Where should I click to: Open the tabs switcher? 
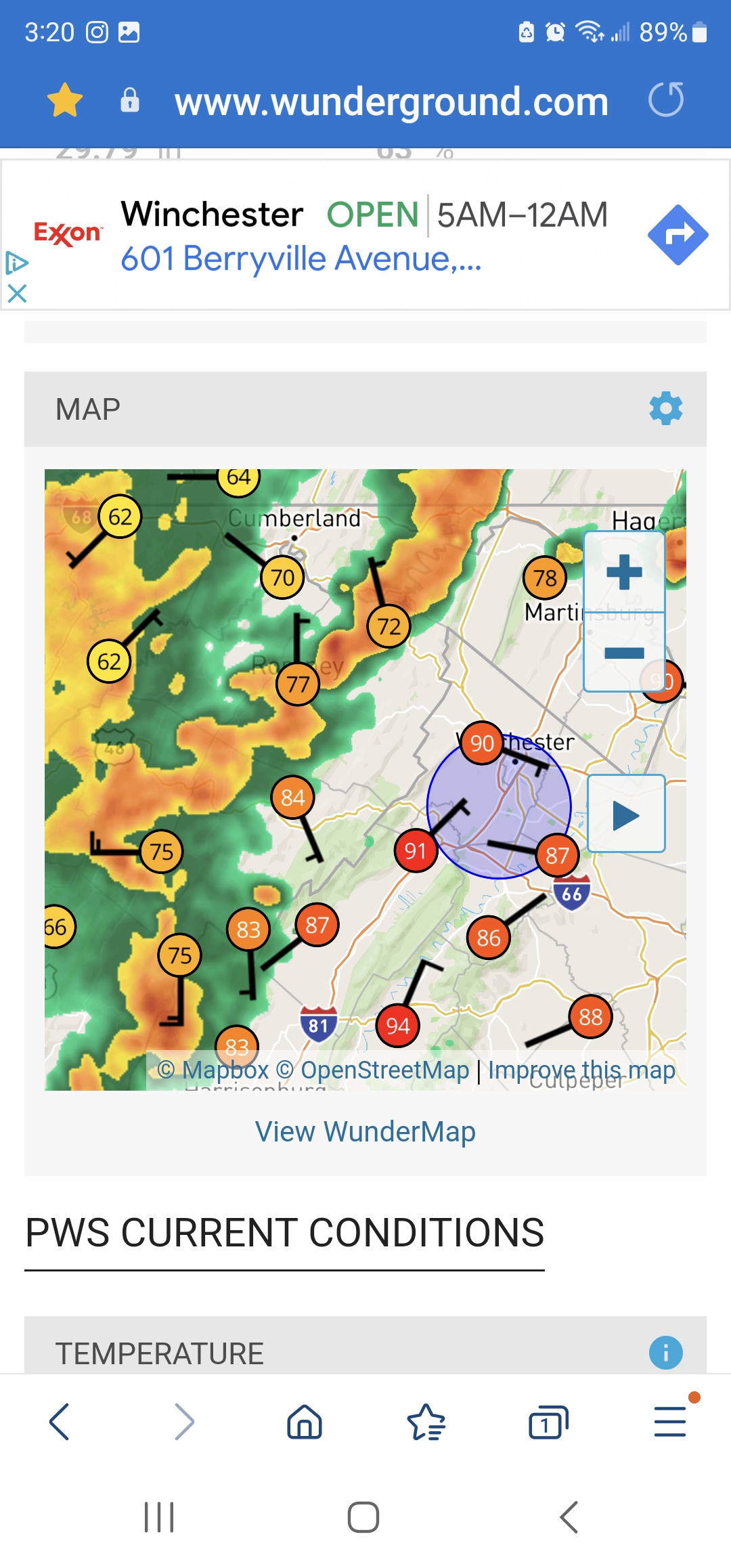click(548, 1421)
